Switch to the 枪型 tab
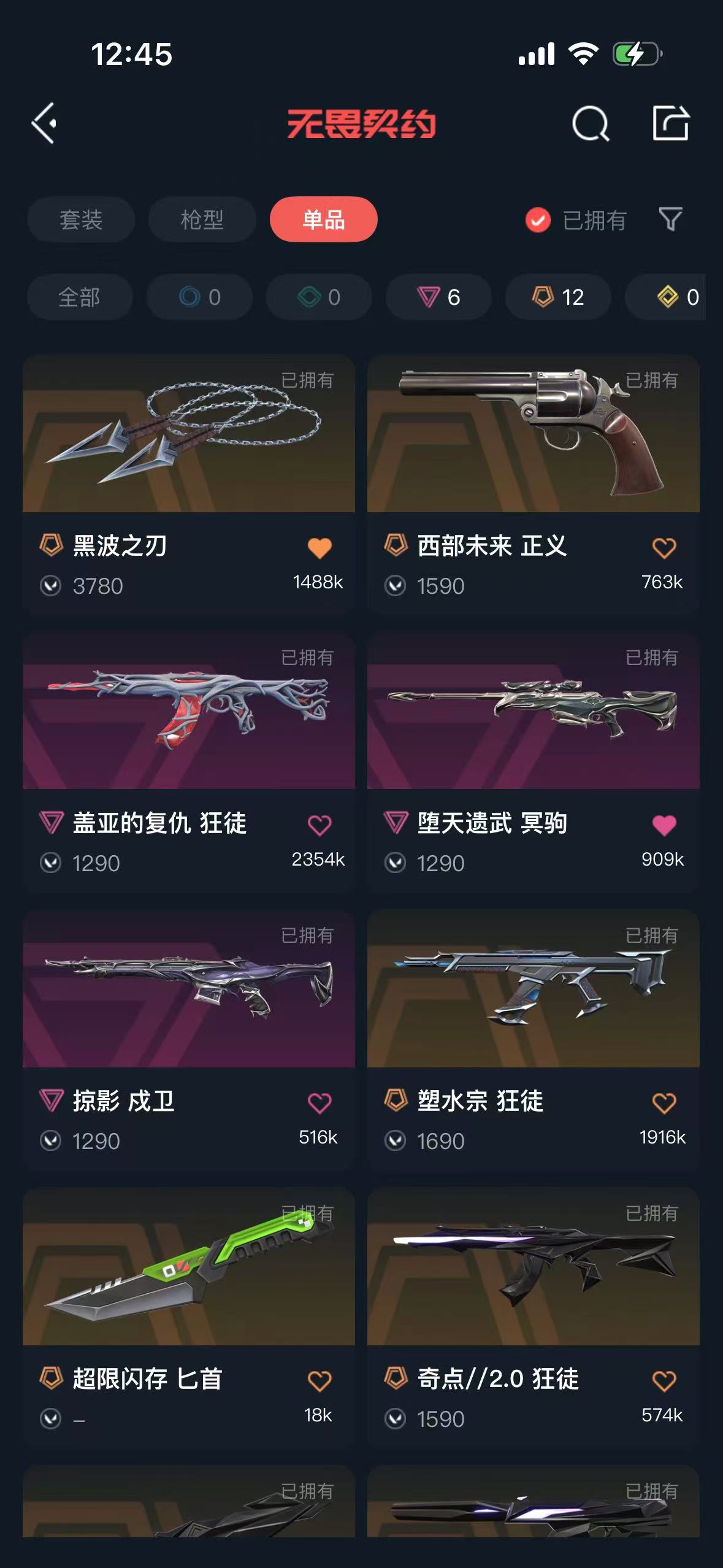 click(202, 220)
